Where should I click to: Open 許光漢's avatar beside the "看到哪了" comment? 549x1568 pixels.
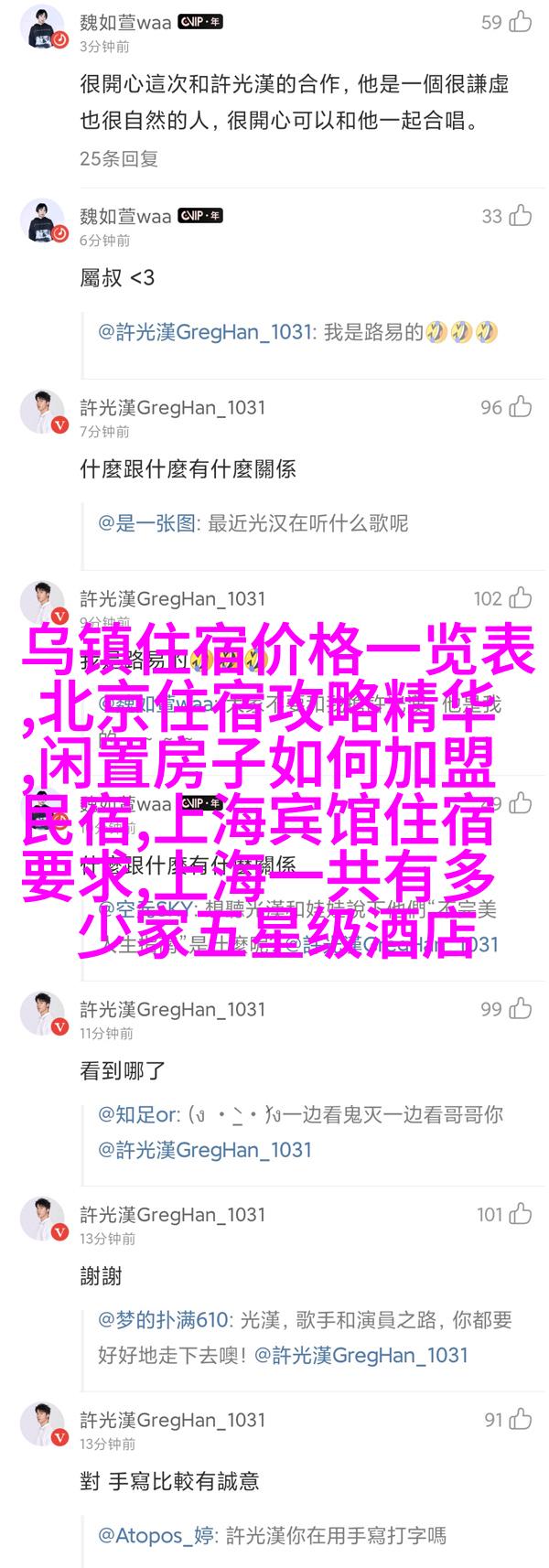(x=43, y=1014)
